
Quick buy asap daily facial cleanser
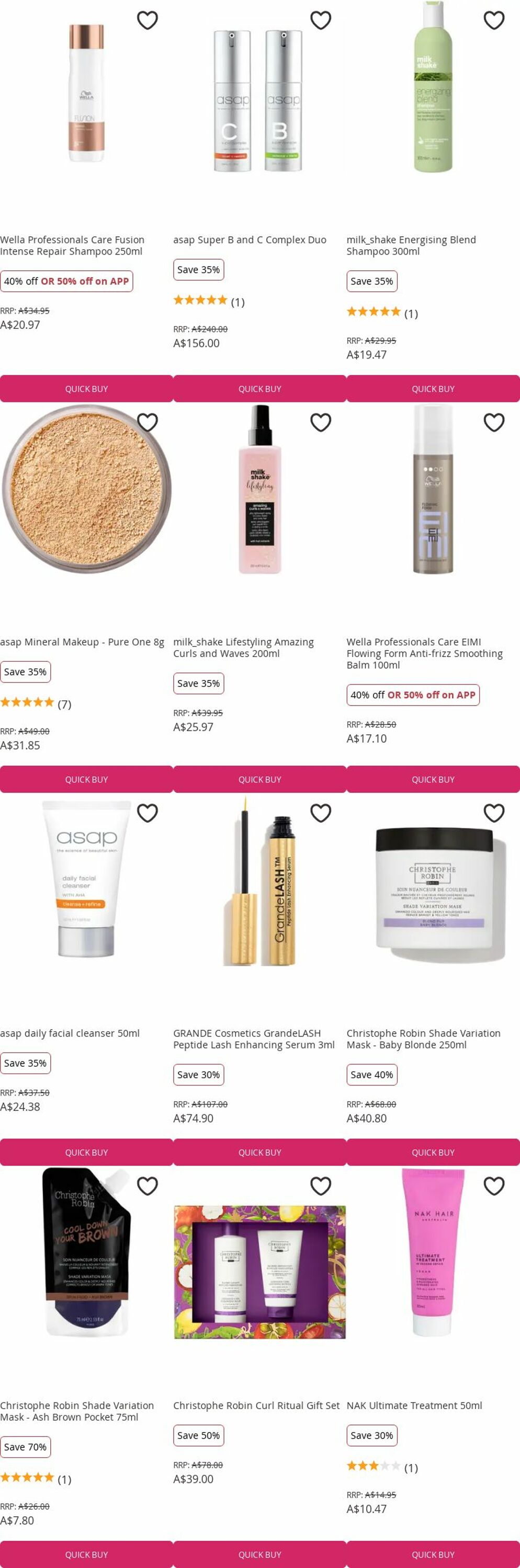coord(86,1152)
